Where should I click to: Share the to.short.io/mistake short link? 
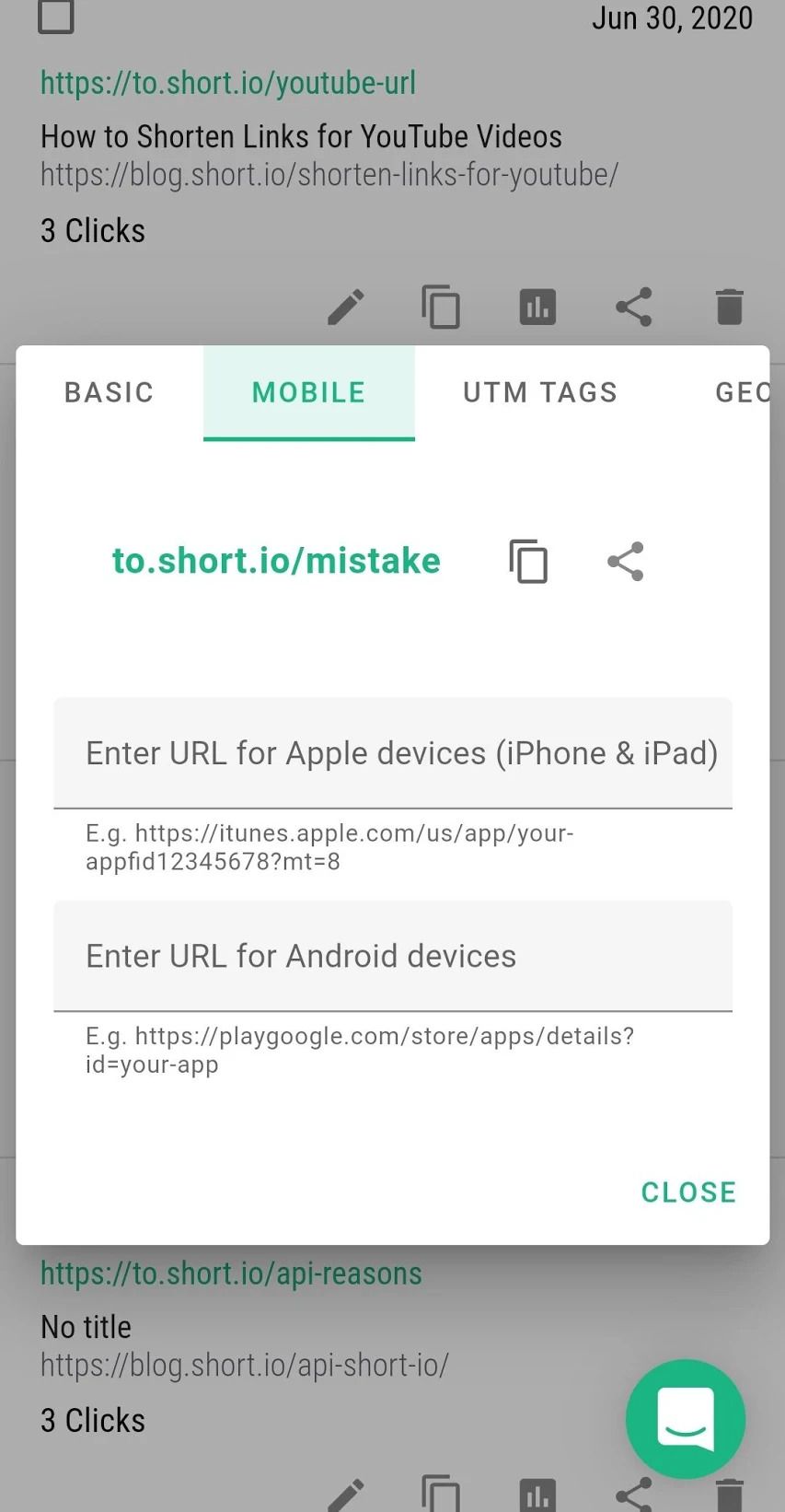624,561
